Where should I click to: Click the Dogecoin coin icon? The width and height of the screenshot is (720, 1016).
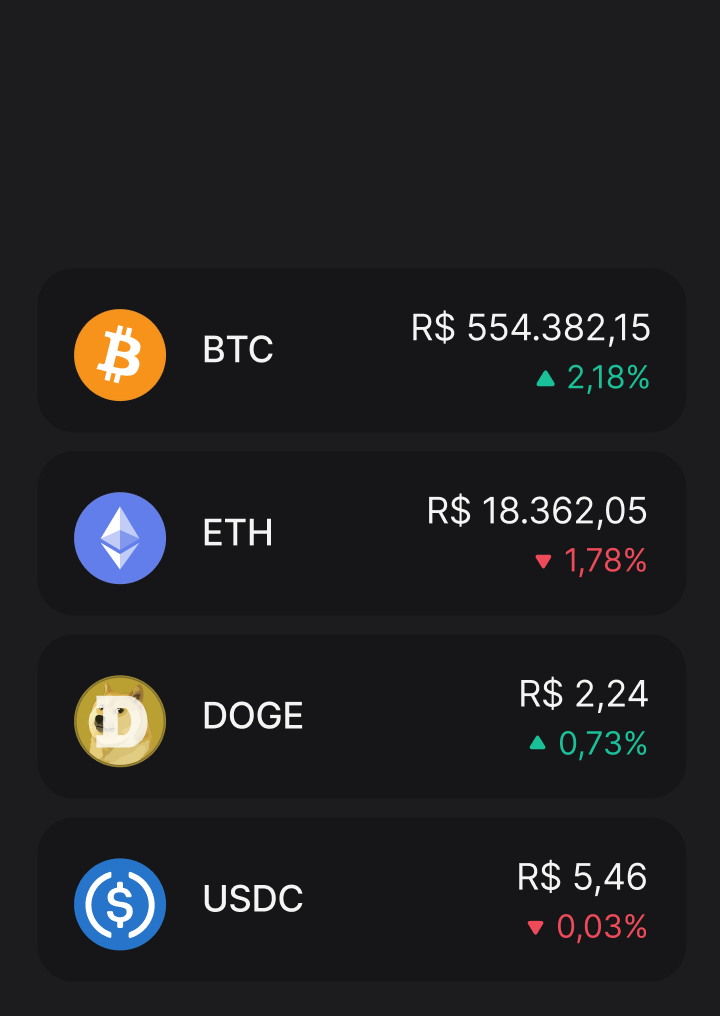119,720
